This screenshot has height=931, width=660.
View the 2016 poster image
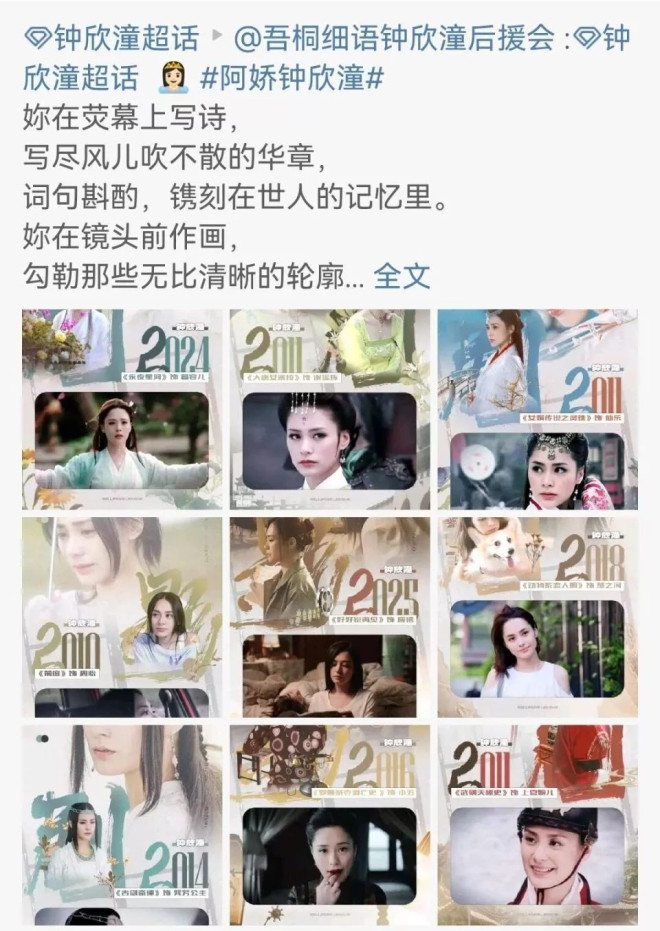coord(330,824)
